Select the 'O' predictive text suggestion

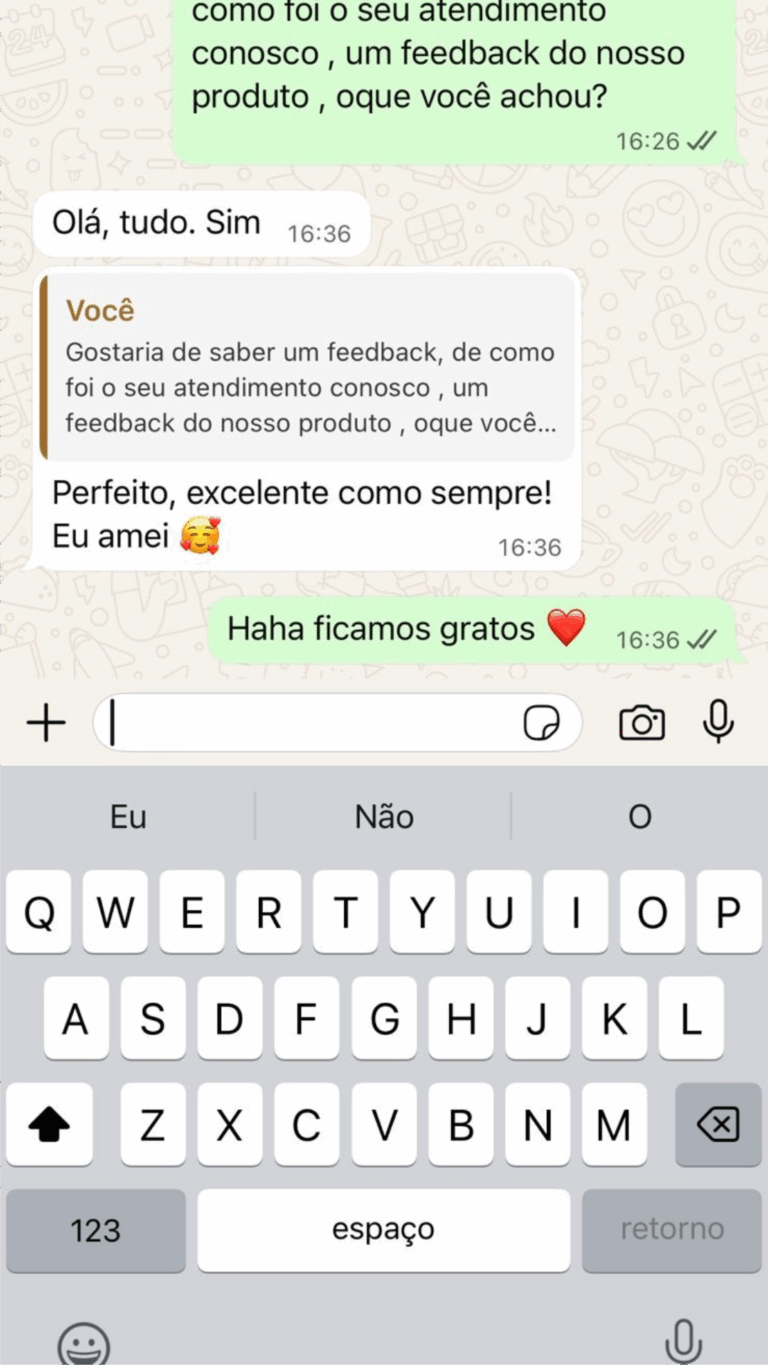click(639, 816)
